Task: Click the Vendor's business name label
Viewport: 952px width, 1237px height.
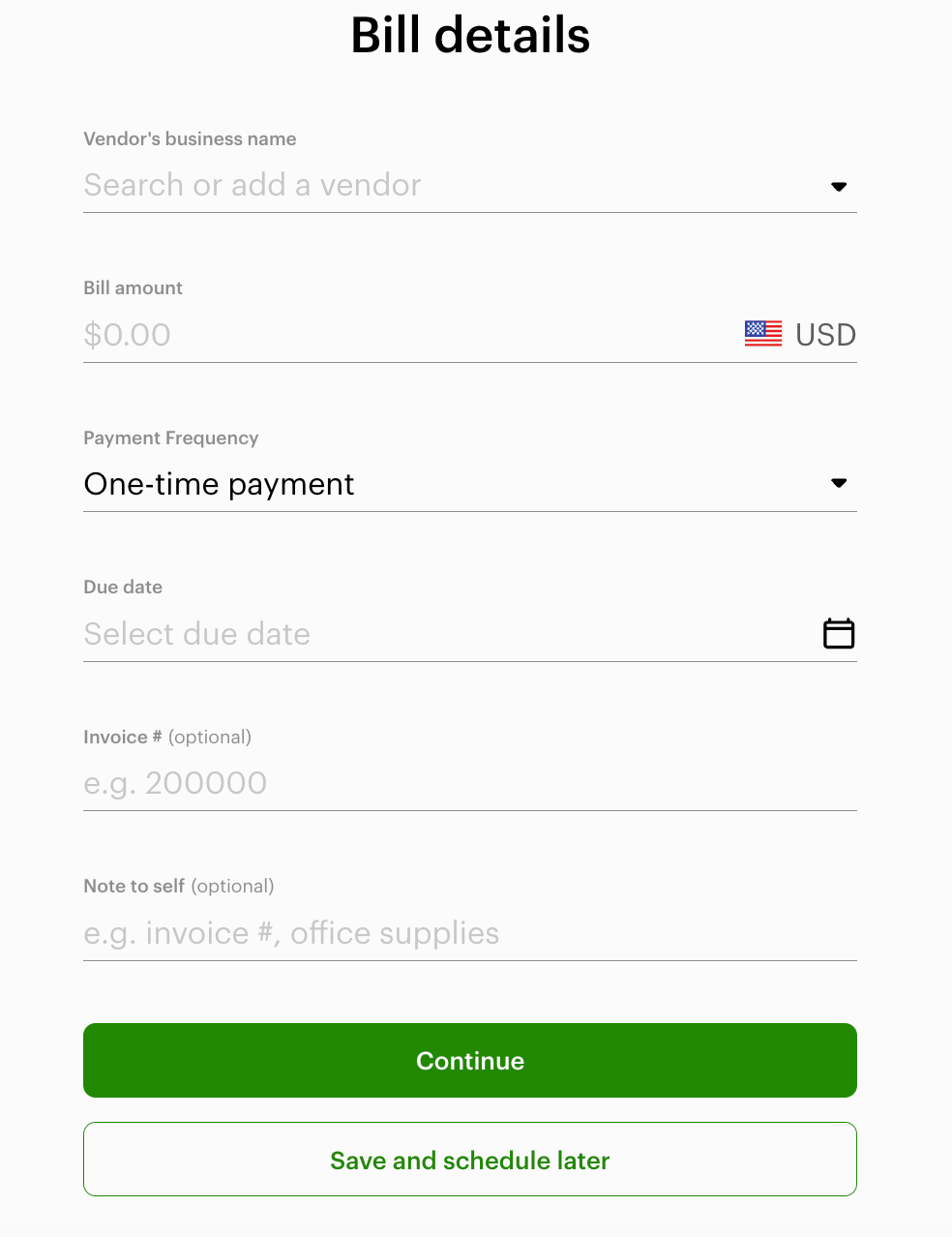Action: click(x=189, y=138)
